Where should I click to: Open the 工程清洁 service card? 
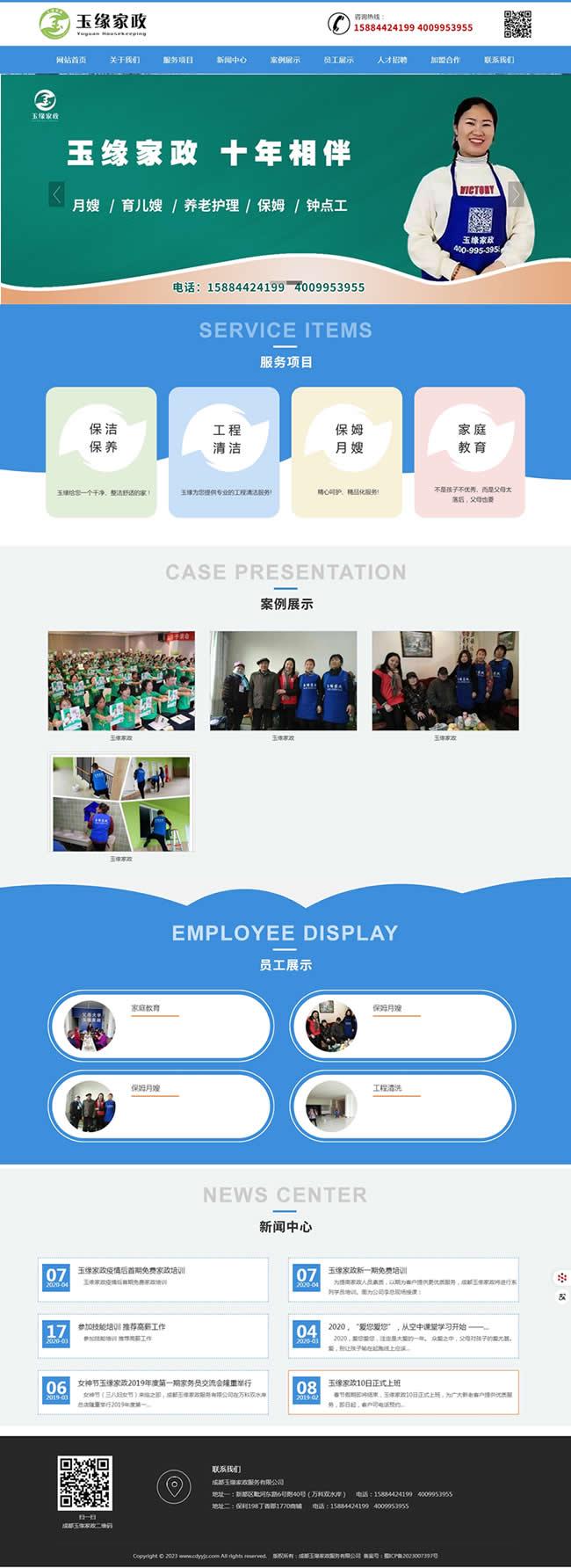point(225,452)
